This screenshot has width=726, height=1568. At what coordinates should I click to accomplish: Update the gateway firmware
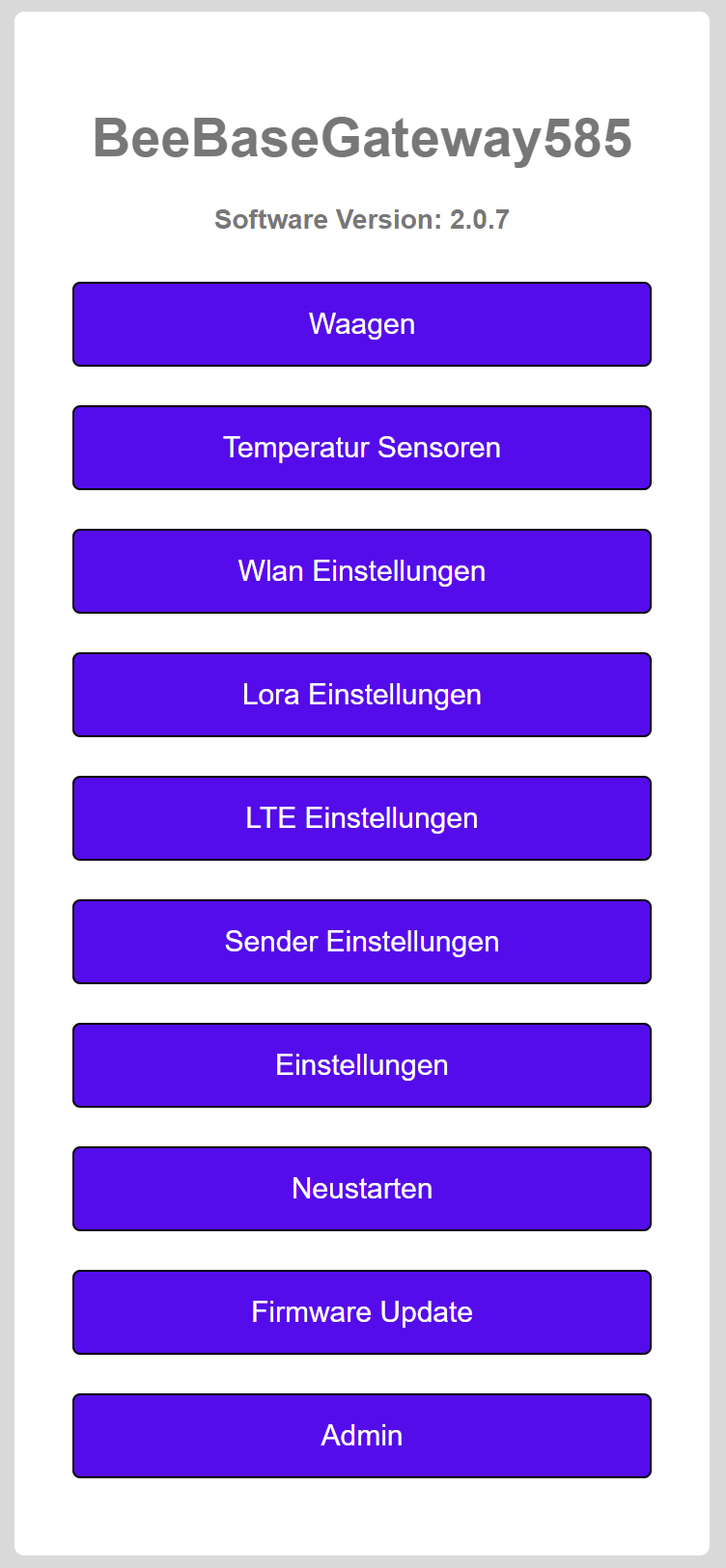coord(362,1311)
